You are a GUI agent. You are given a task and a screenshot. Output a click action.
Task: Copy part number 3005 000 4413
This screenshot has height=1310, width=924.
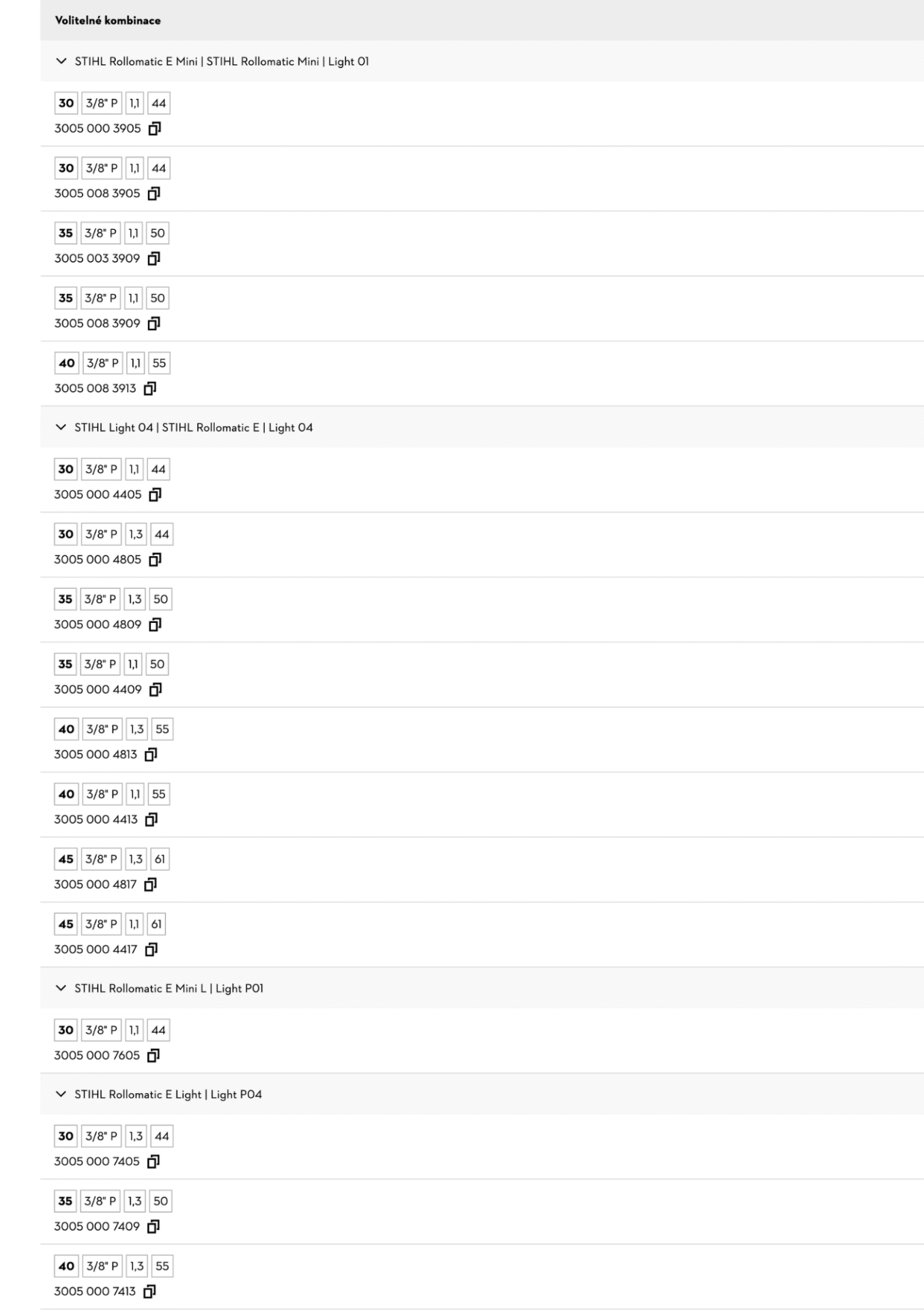point(151,819)
